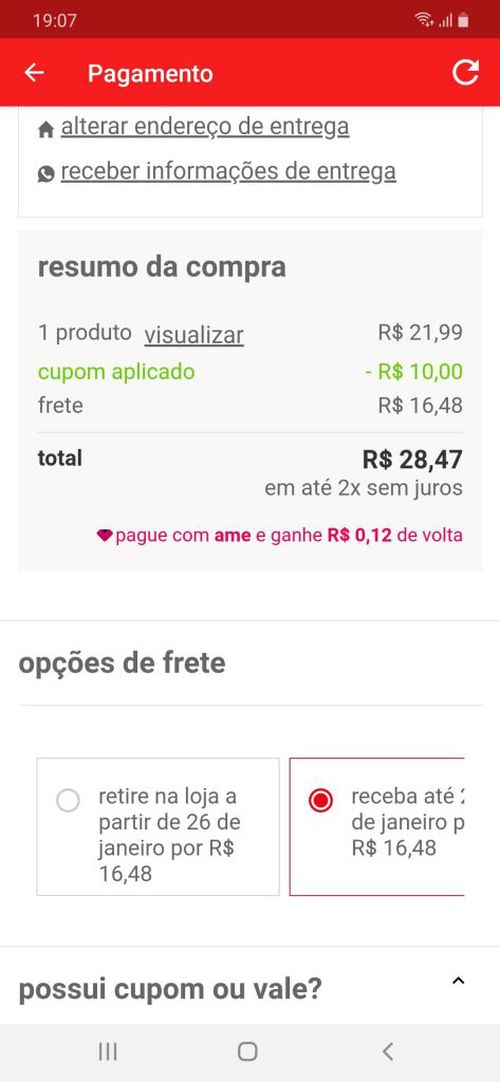Collapse the possui cupom ou vale section
500x1082 pixels.
[x=458, y=981]
